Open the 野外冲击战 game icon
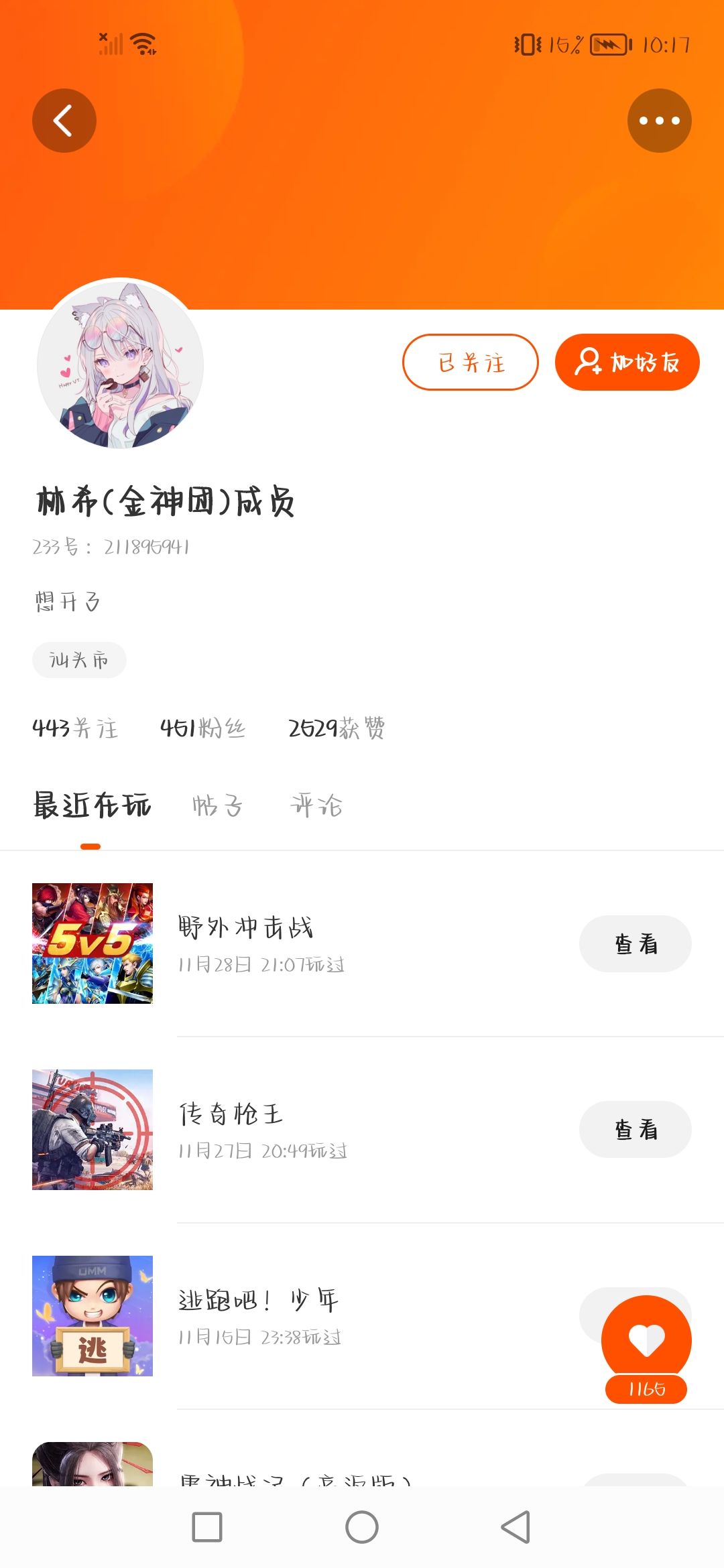Screen dimensions: 724x1568 93,943
